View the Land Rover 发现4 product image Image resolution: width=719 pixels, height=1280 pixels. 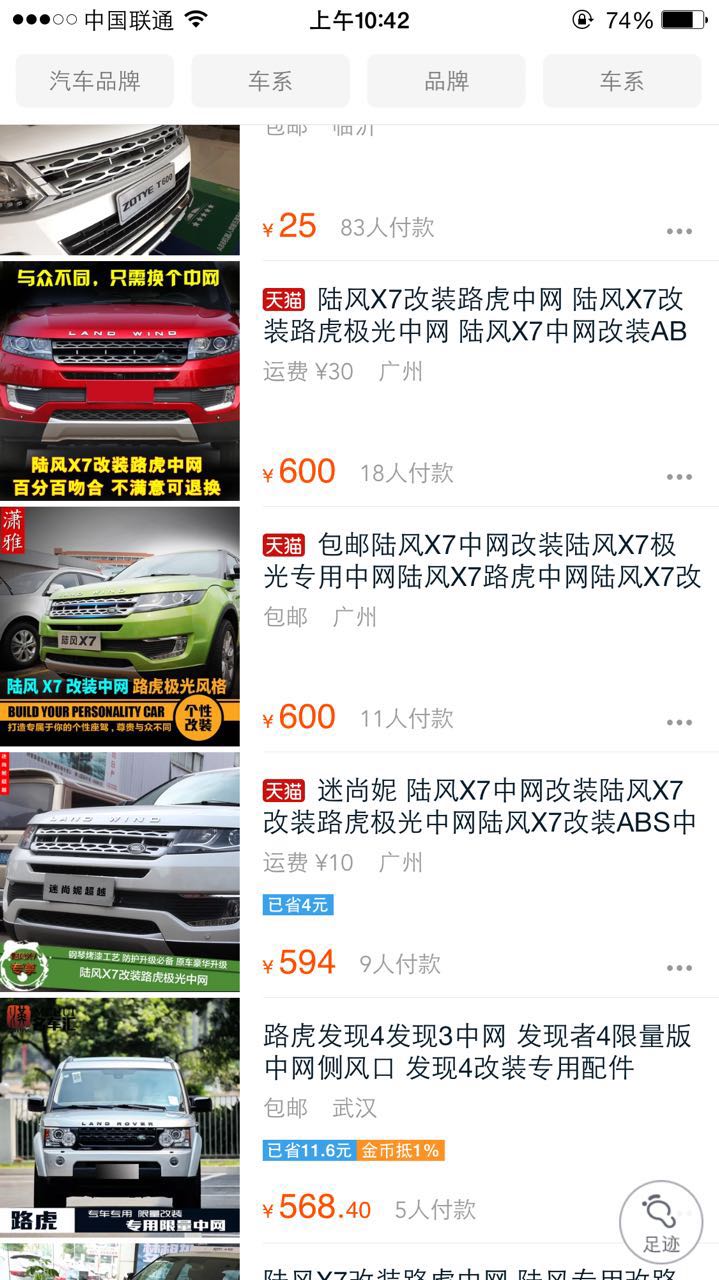(x=120, y=1117)
